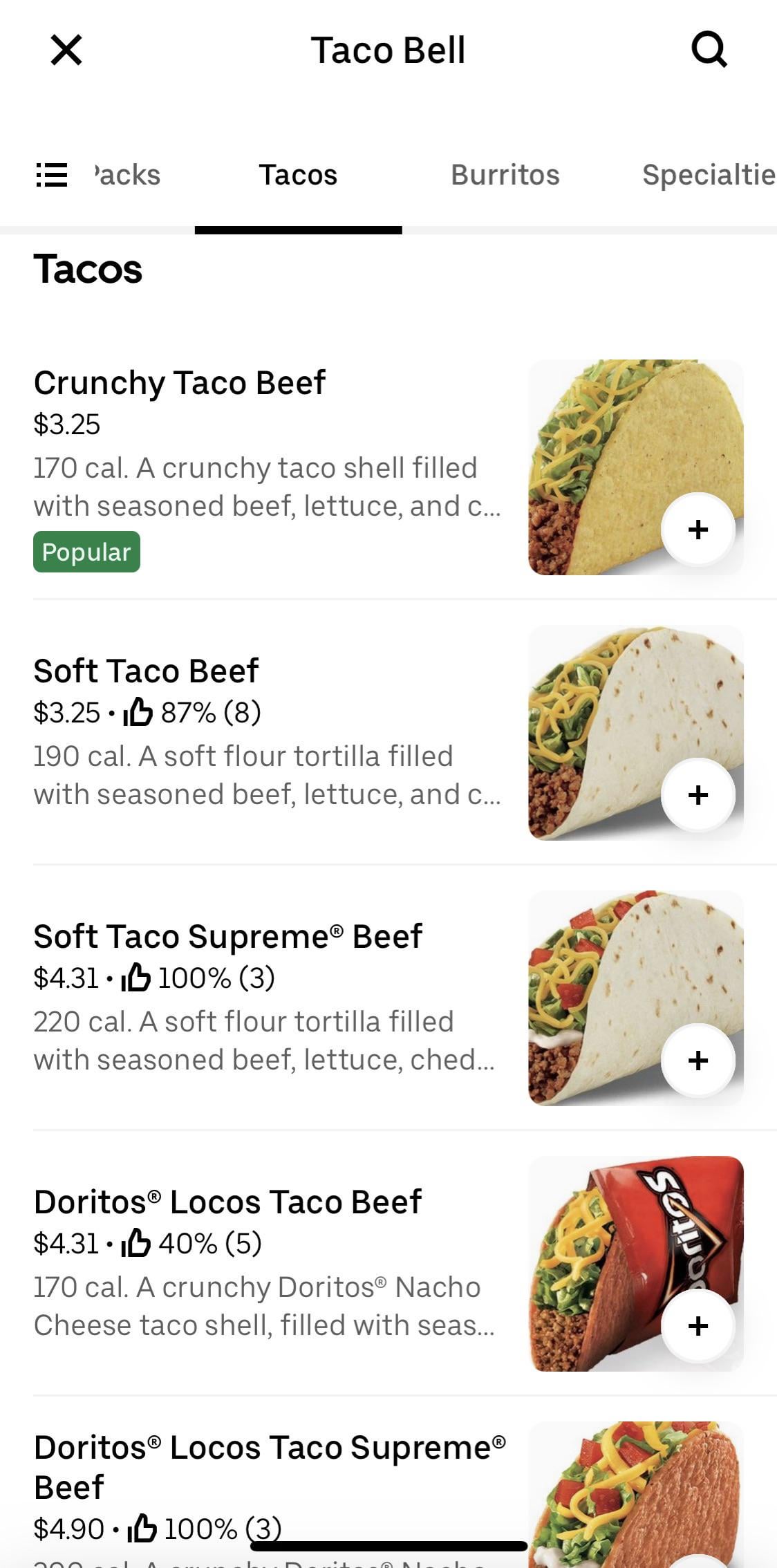
Task: Add Crunchy Taco Beef to cart
Action: [698, 530]
